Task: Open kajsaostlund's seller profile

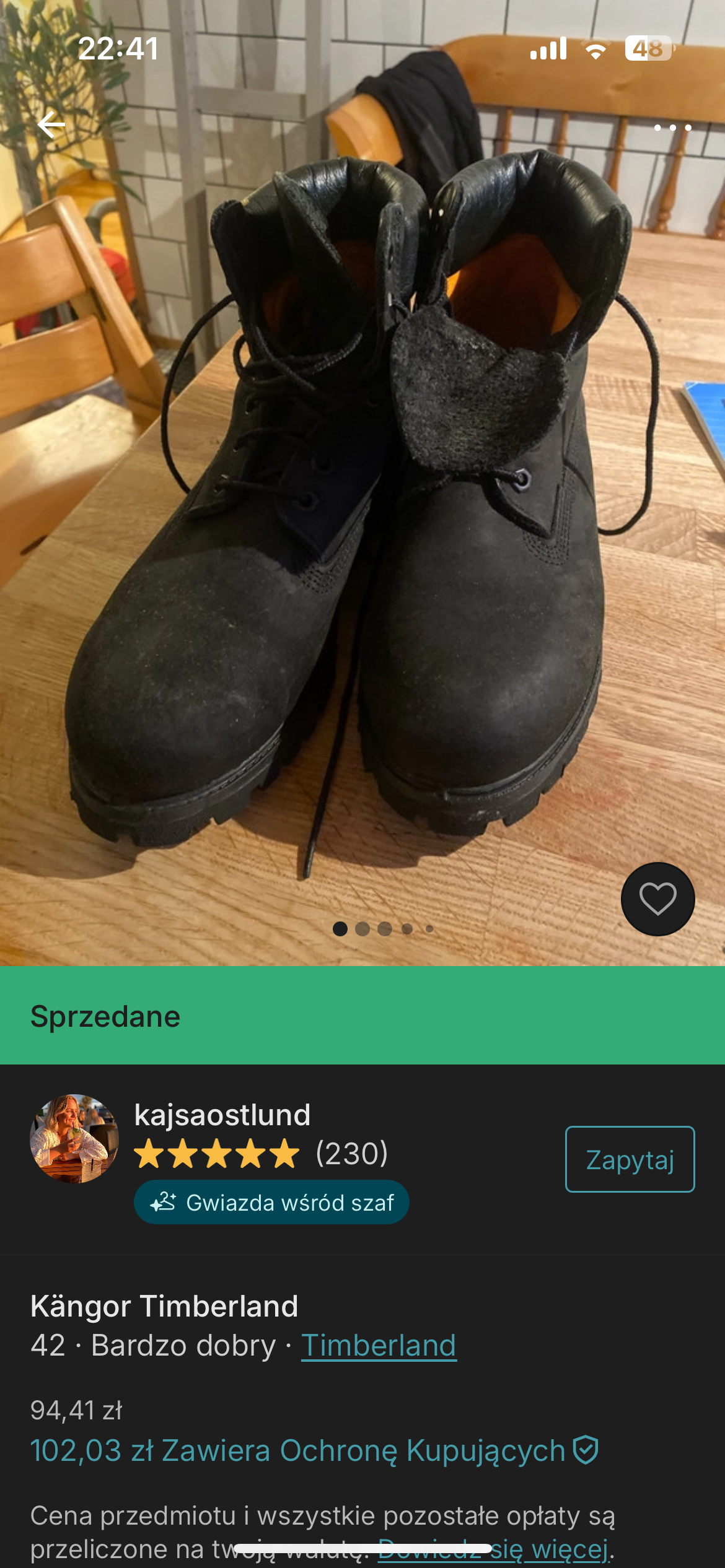Action: coord(222,1115)
